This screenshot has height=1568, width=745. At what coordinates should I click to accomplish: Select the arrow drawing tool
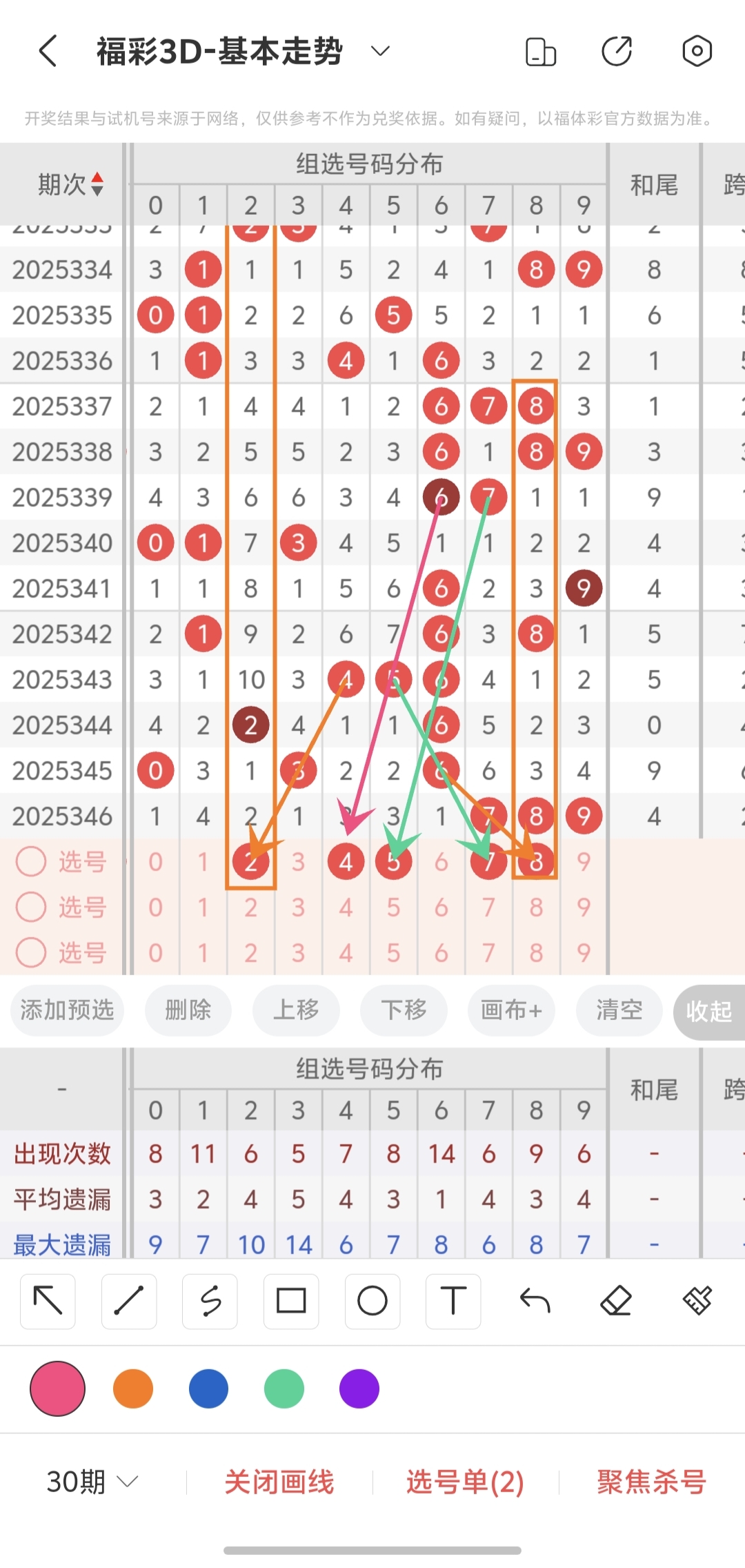47,1302
